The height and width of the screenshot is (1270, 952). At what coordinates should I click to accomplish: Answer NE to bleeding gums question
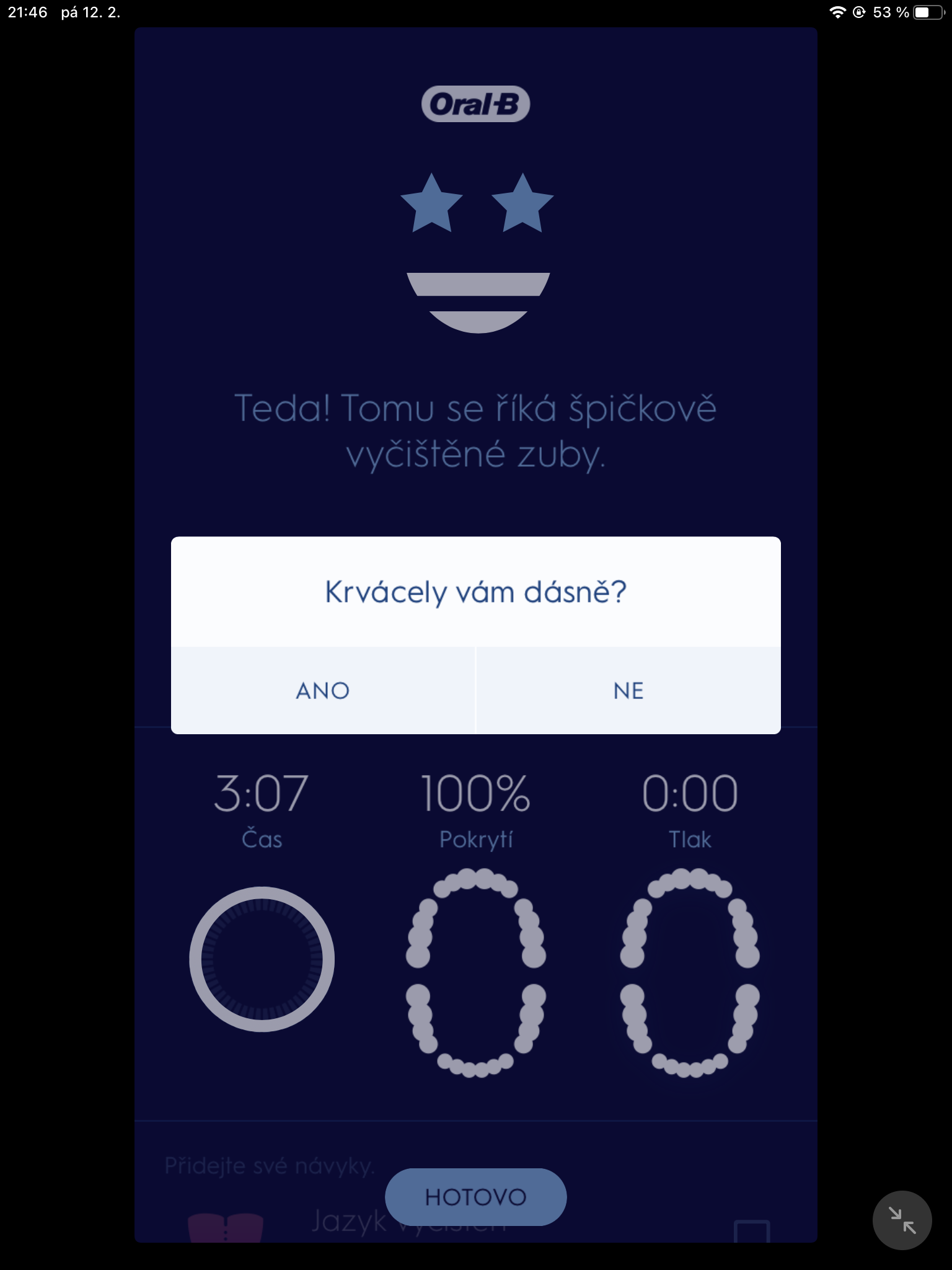[x=628, y=690]
